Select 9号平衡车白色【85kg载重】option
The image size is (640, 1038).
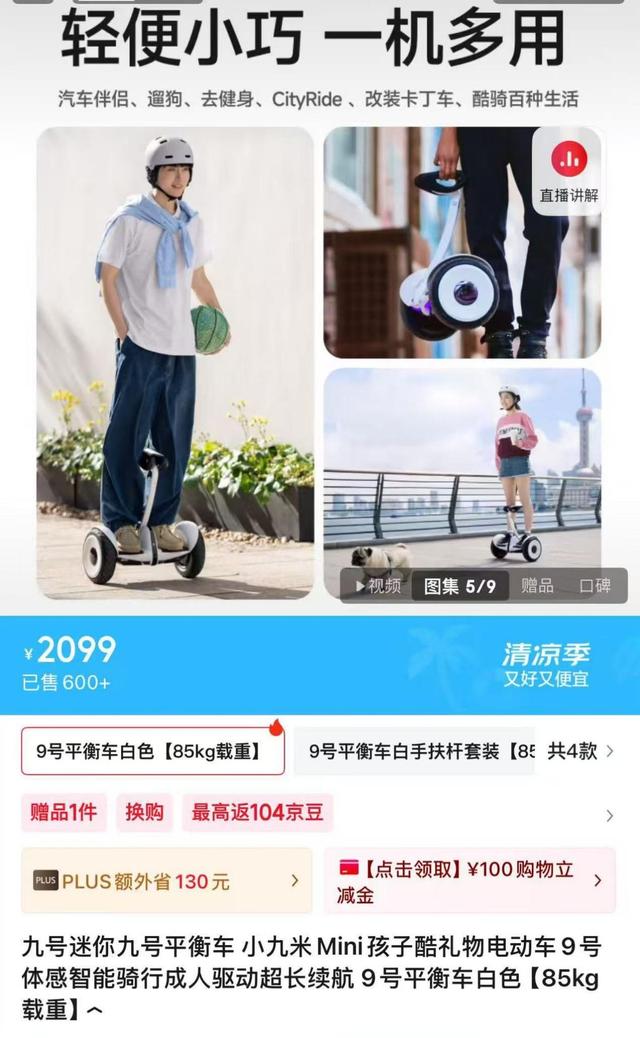pyautogui.click(x=152, y=751)
